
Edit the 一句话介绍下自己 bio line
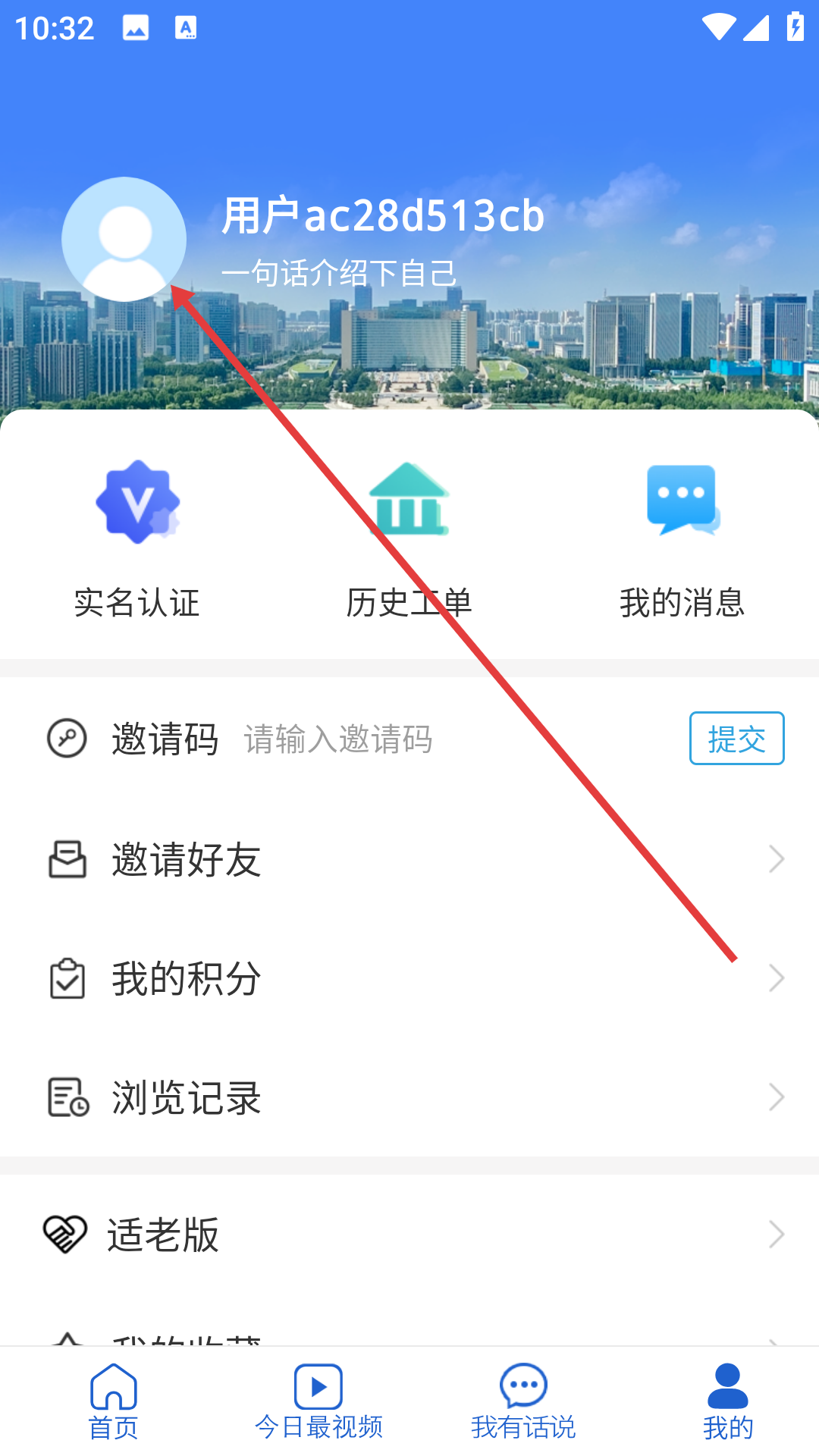339,274
